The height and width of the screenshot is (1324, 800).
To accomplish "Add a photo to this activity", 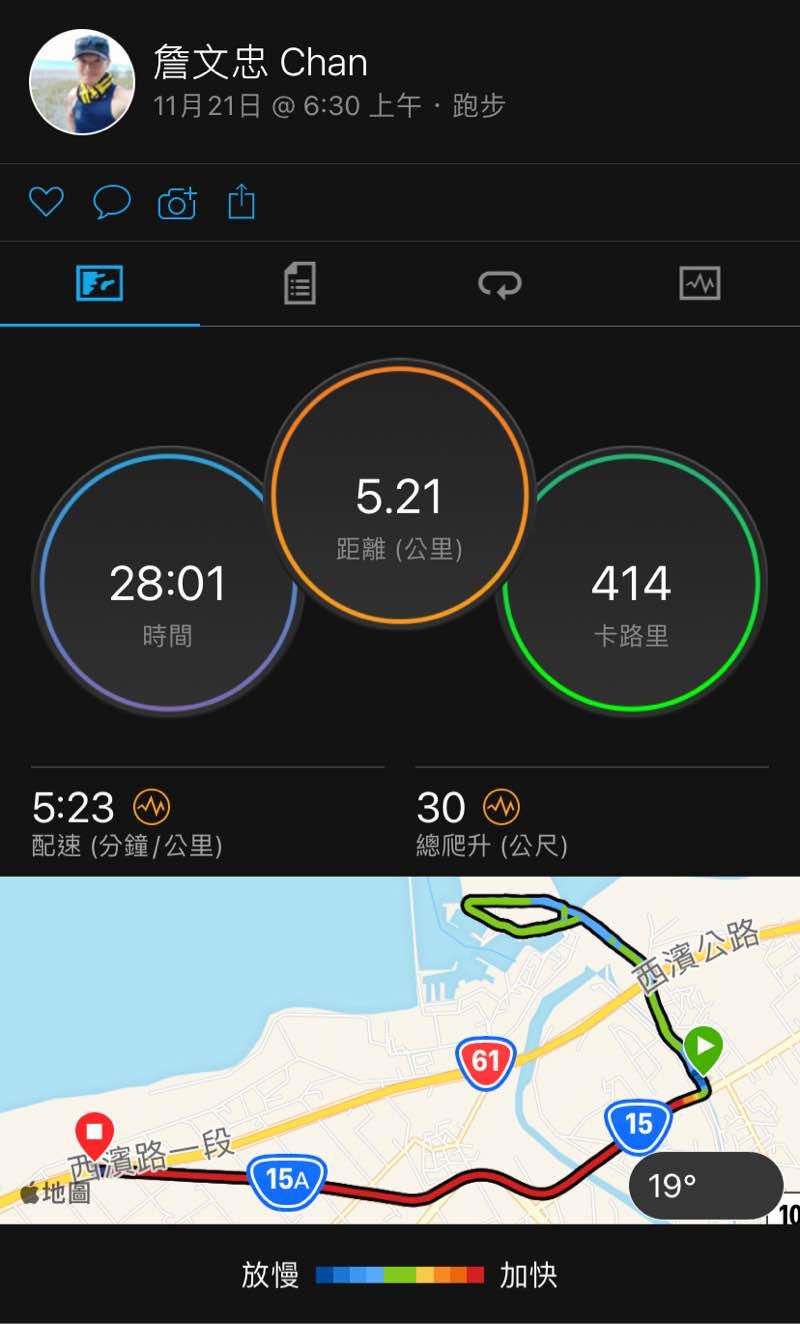I will tap(177, 203).
